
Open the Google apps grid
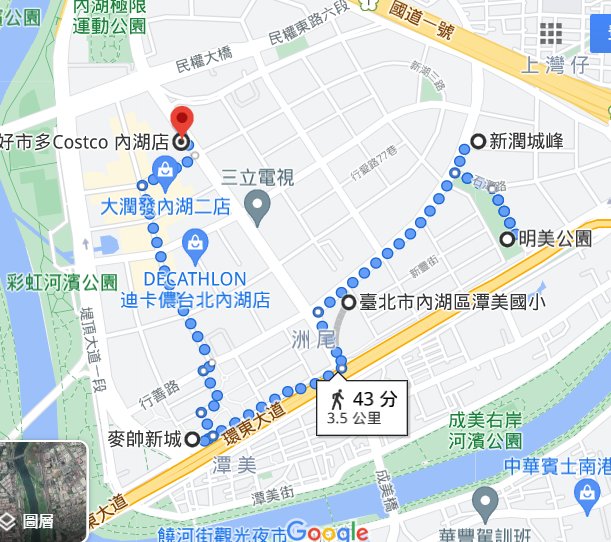point(551,33)
